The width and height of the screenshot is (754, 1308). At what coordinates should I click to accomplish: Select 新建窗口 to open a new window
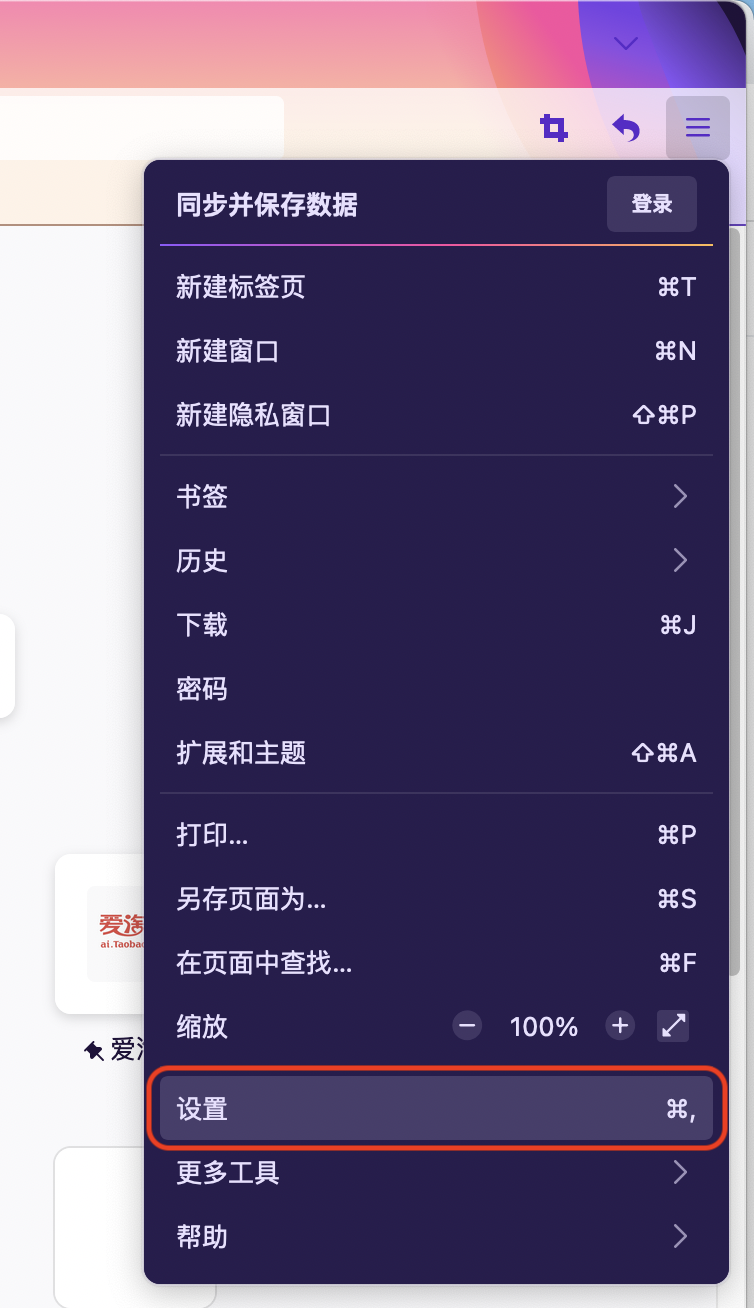coord(436,352)
